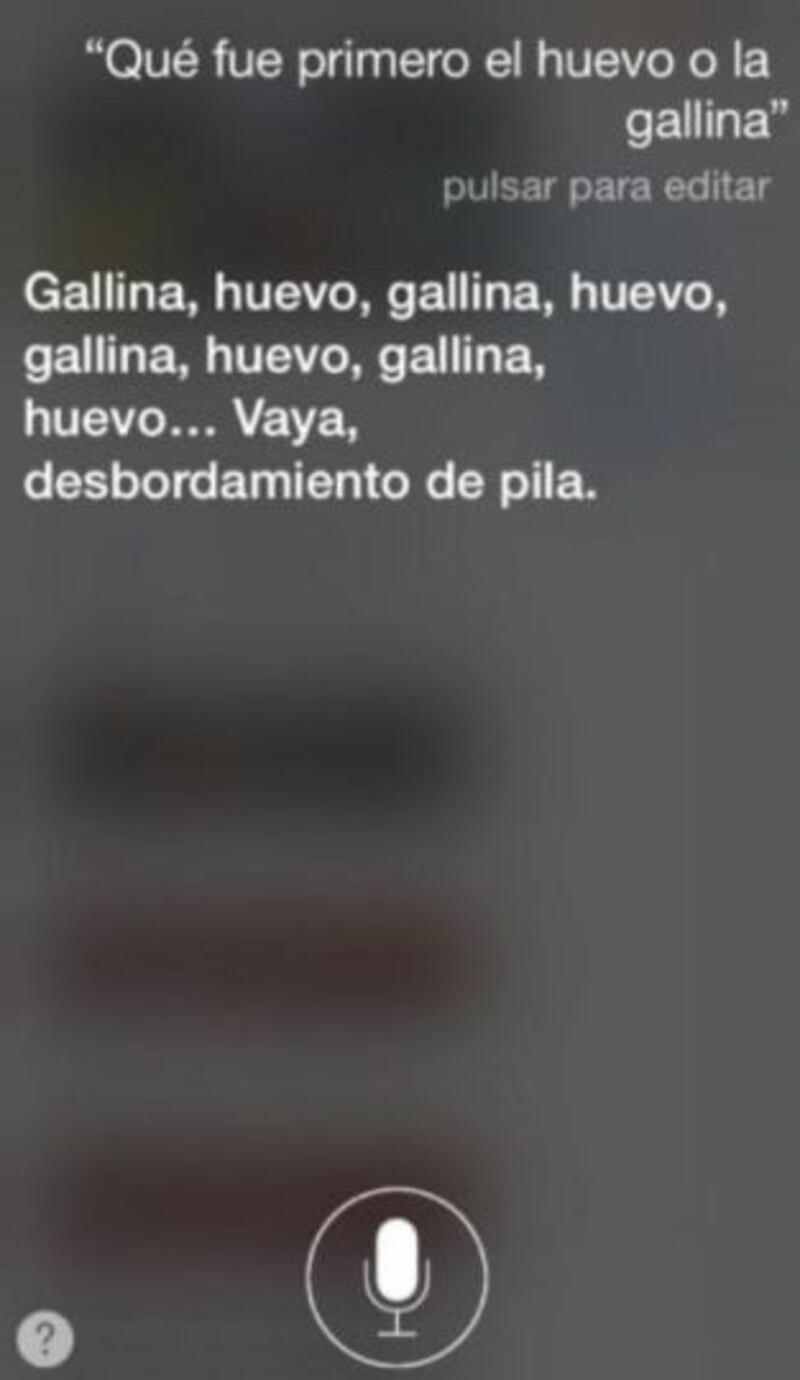Viewport: 800px width, 1380px height.
Task: Tap "pulsar para editar" to edit query
Action: point(606,187)
